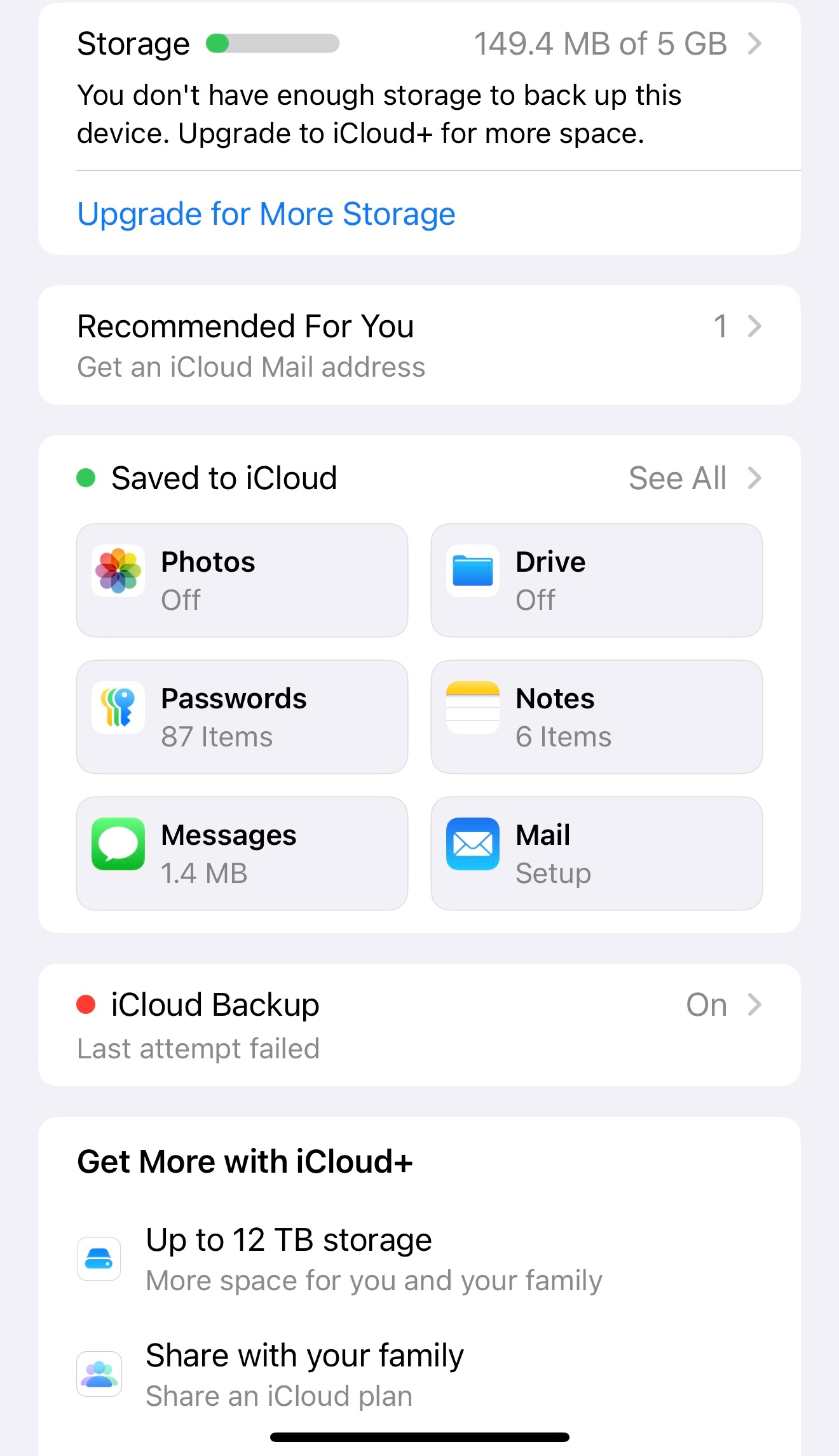Open the Photos iCloud card
839x1456 pixels.
[x=242, y=580]
